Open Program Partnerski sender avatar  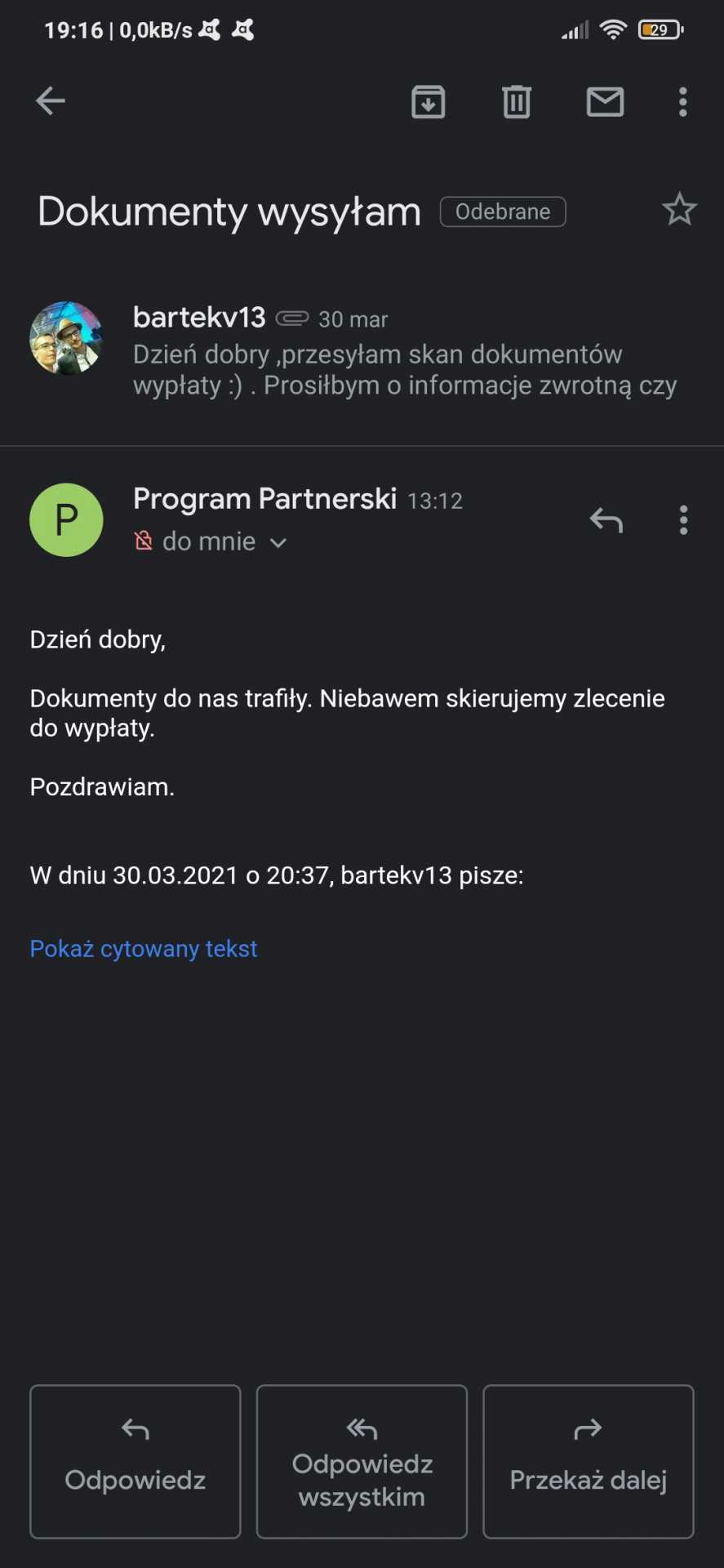coord(66,520)
